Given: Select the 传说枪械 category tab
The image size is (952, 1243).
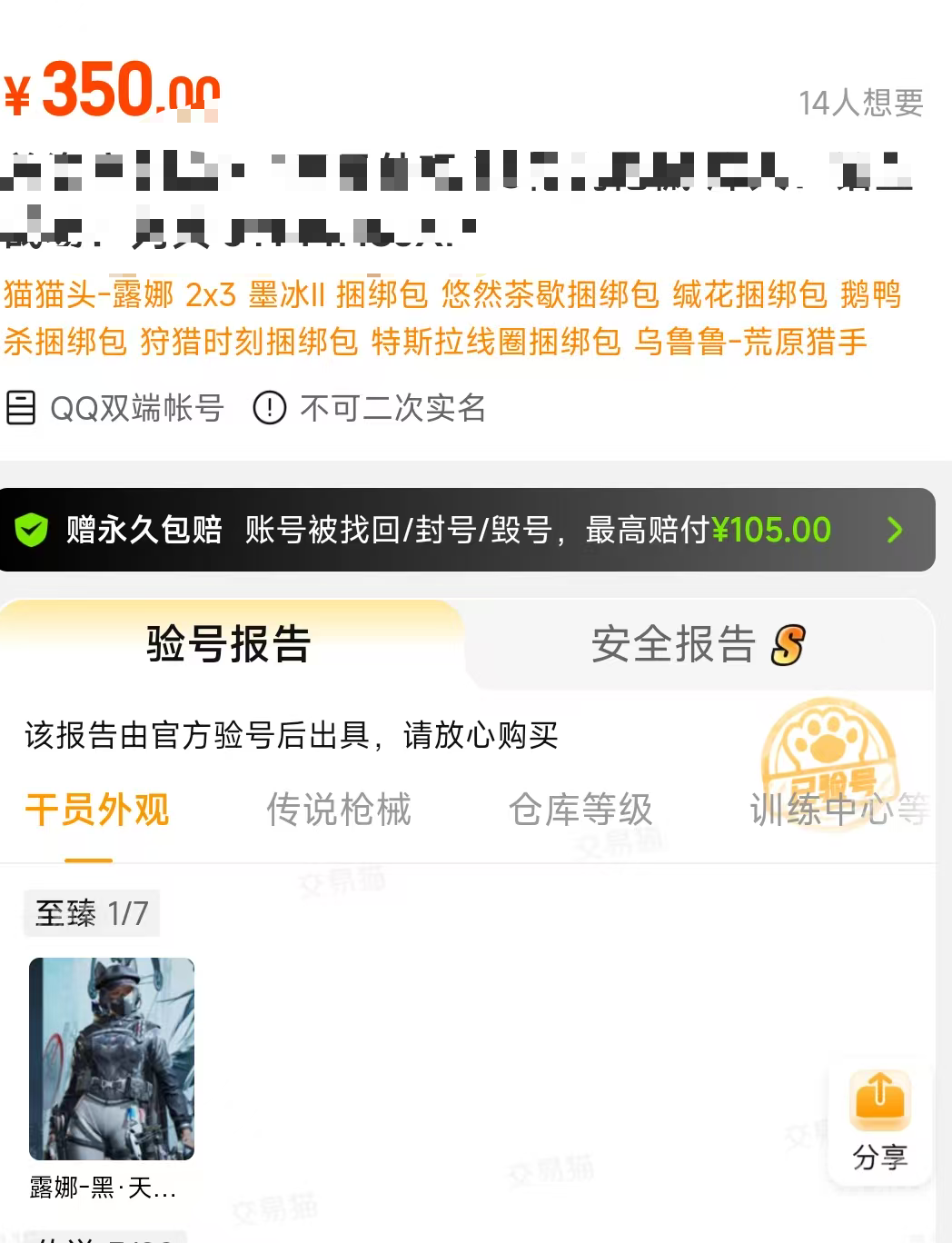Looking at the screenshot, I should [x=339, y=810].
